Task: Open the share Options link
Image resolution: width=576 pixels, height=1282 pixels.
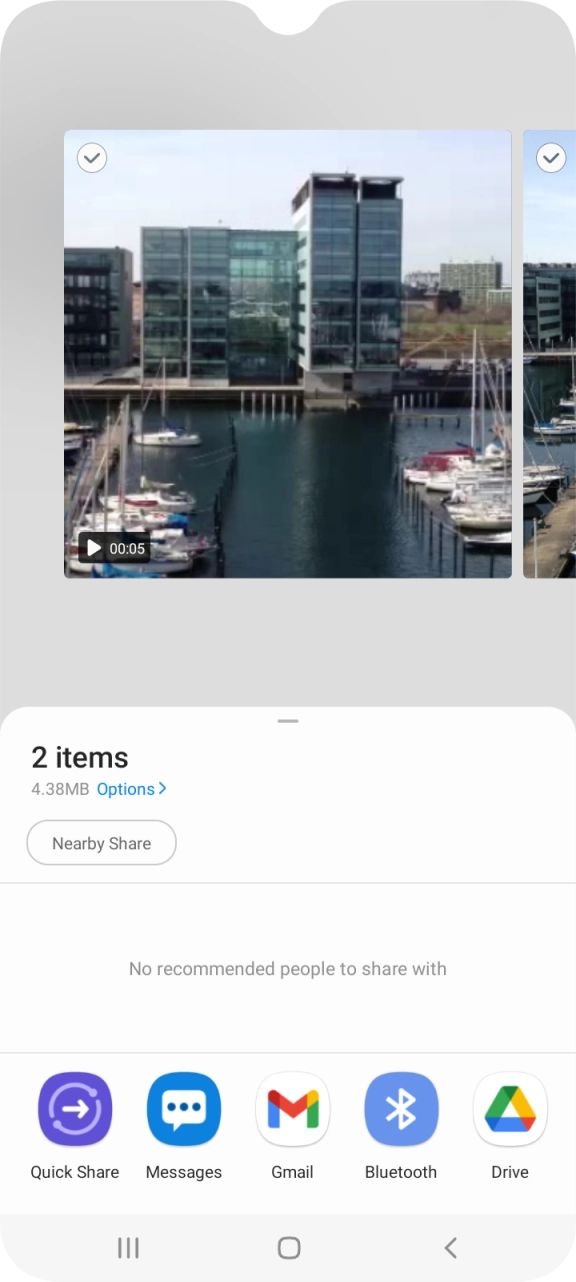Action: click(132, 789)
